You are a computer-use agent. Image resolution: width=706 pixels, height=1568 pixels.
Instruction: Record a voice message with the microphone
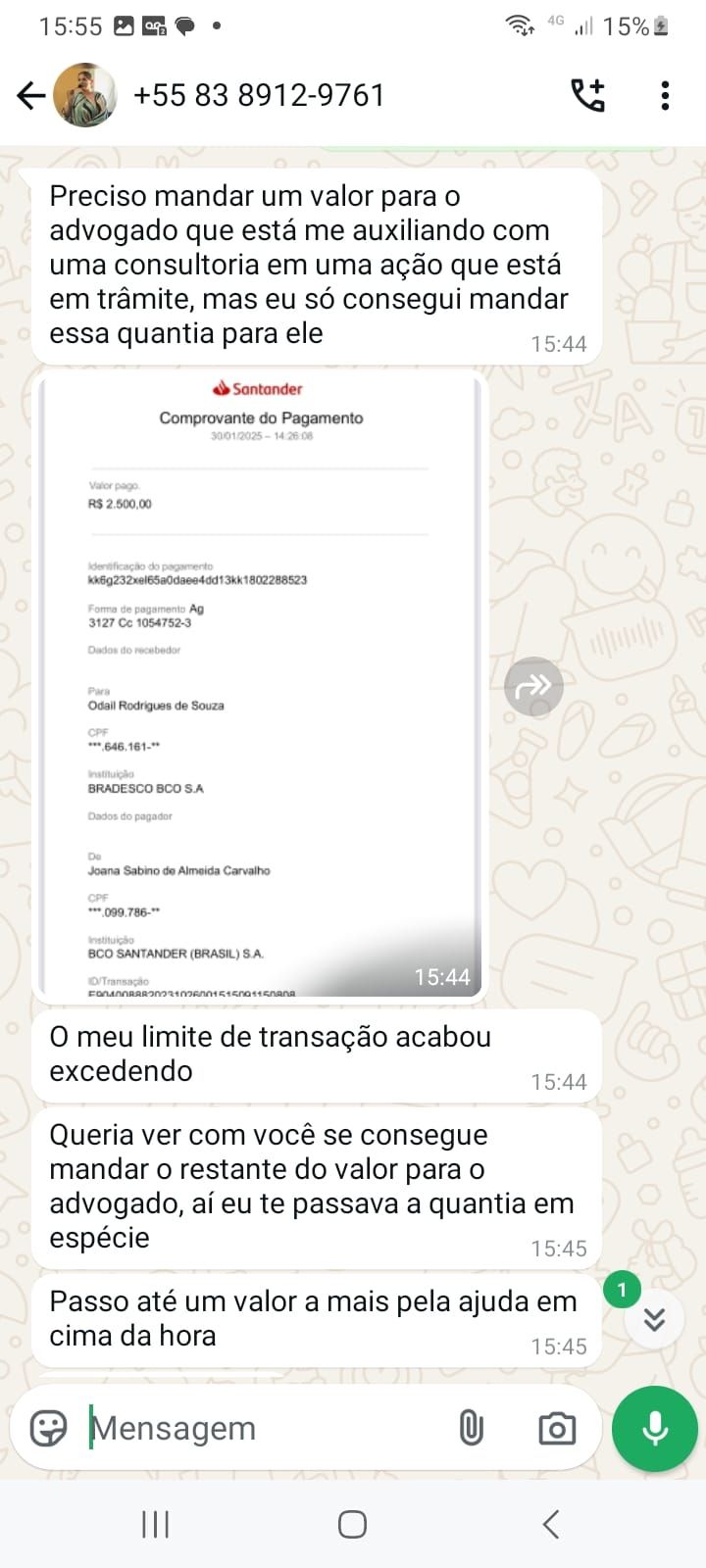[654, 1429]
